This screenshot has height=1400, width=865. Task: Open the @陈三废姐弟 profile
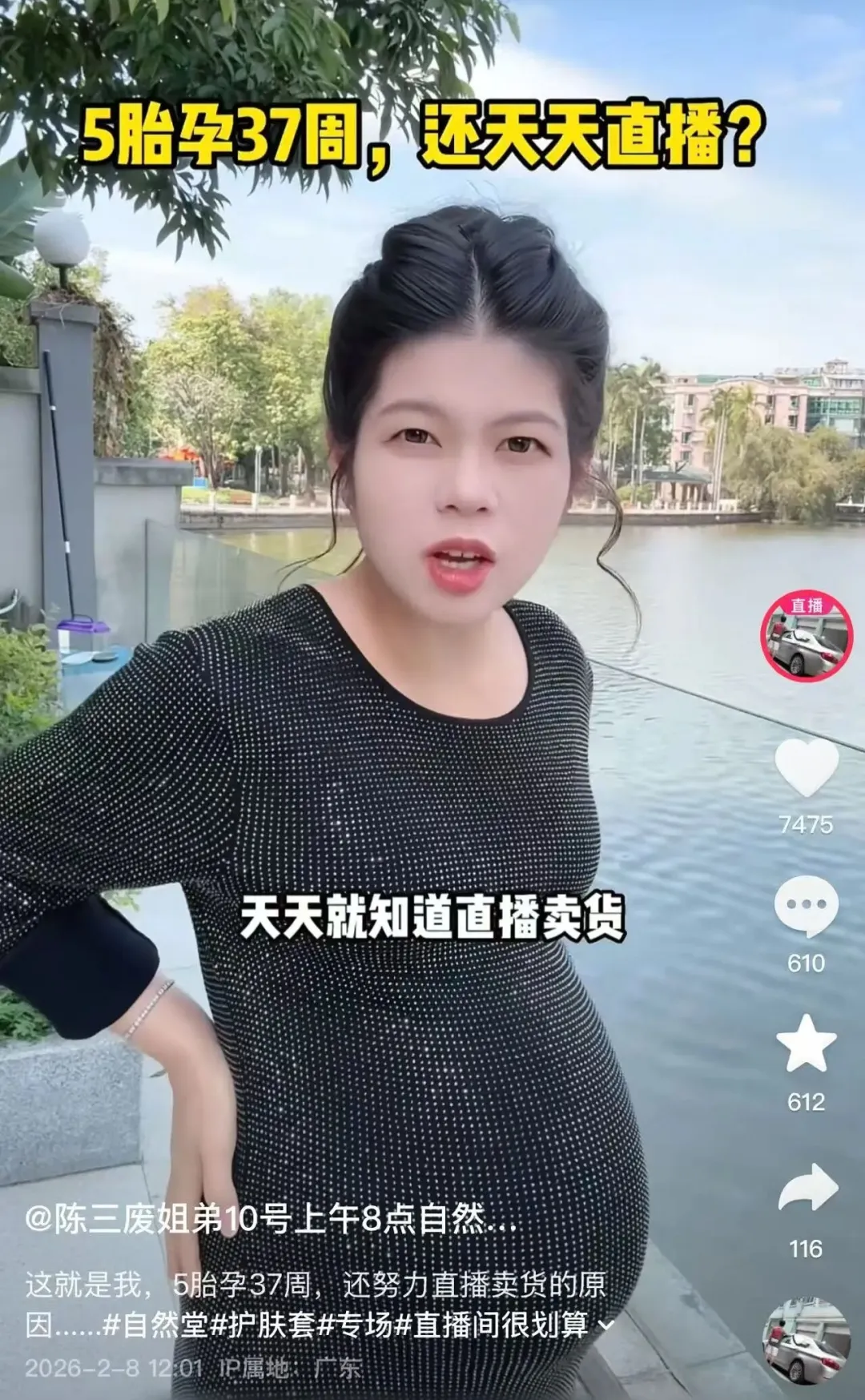pyautogui.click(x=271, y=1219)
